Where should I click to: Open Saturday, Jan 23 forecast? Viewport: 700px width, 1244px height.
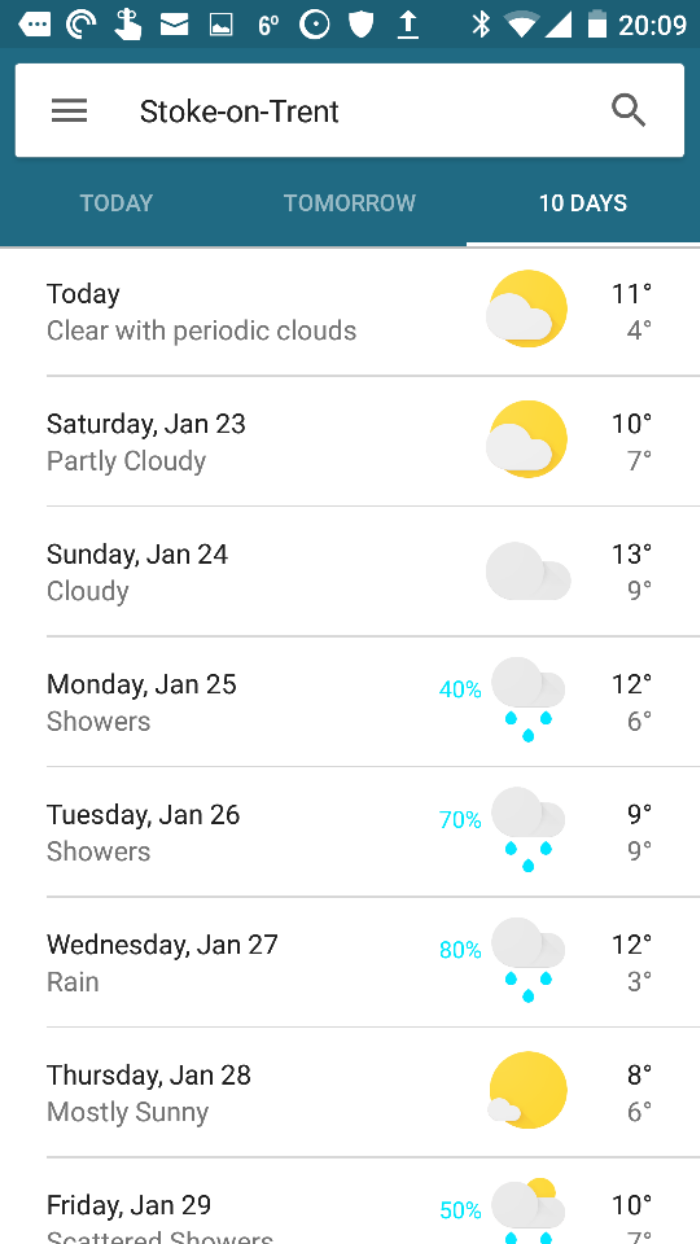pos(350,441)
